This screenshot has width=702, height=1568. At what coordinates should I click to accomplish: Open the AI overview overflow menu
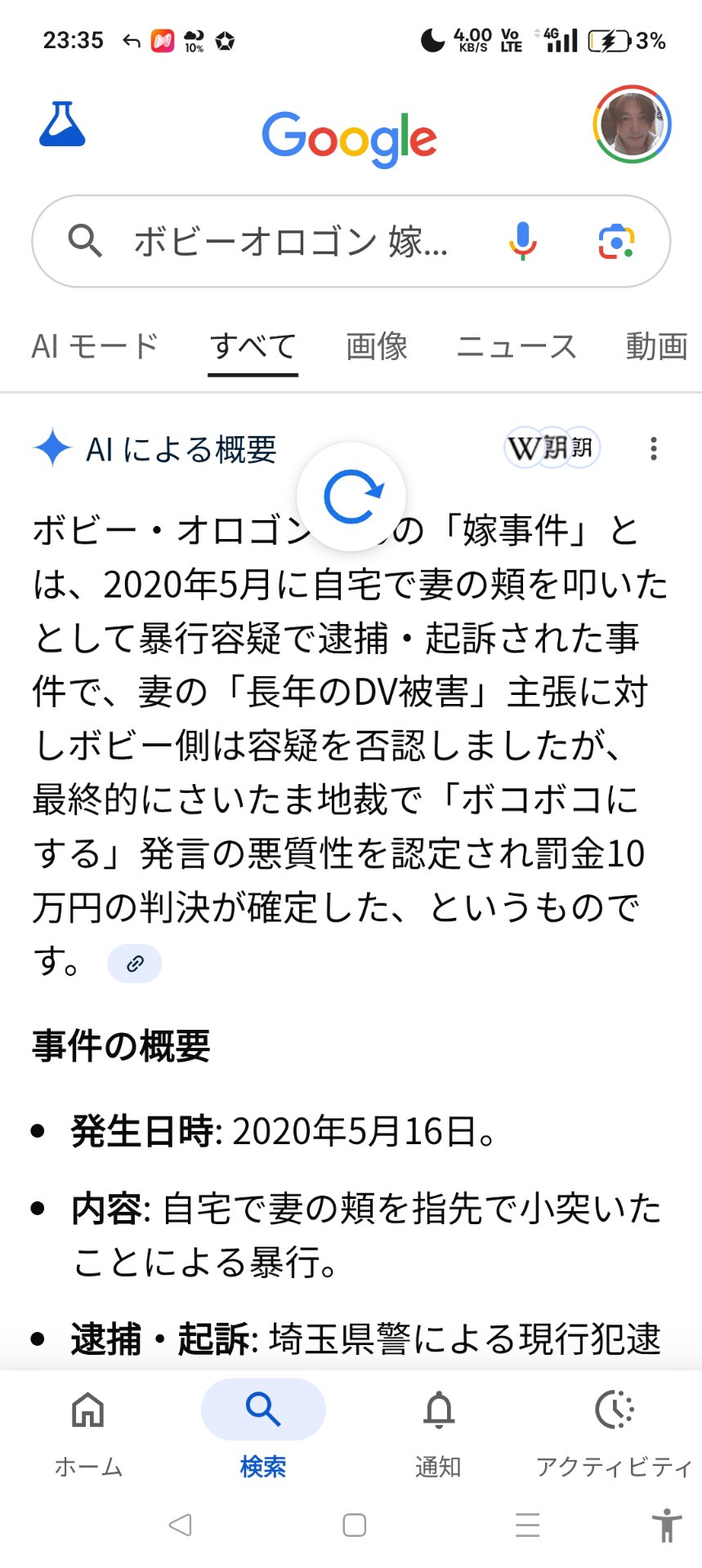(x=653, y=448)
